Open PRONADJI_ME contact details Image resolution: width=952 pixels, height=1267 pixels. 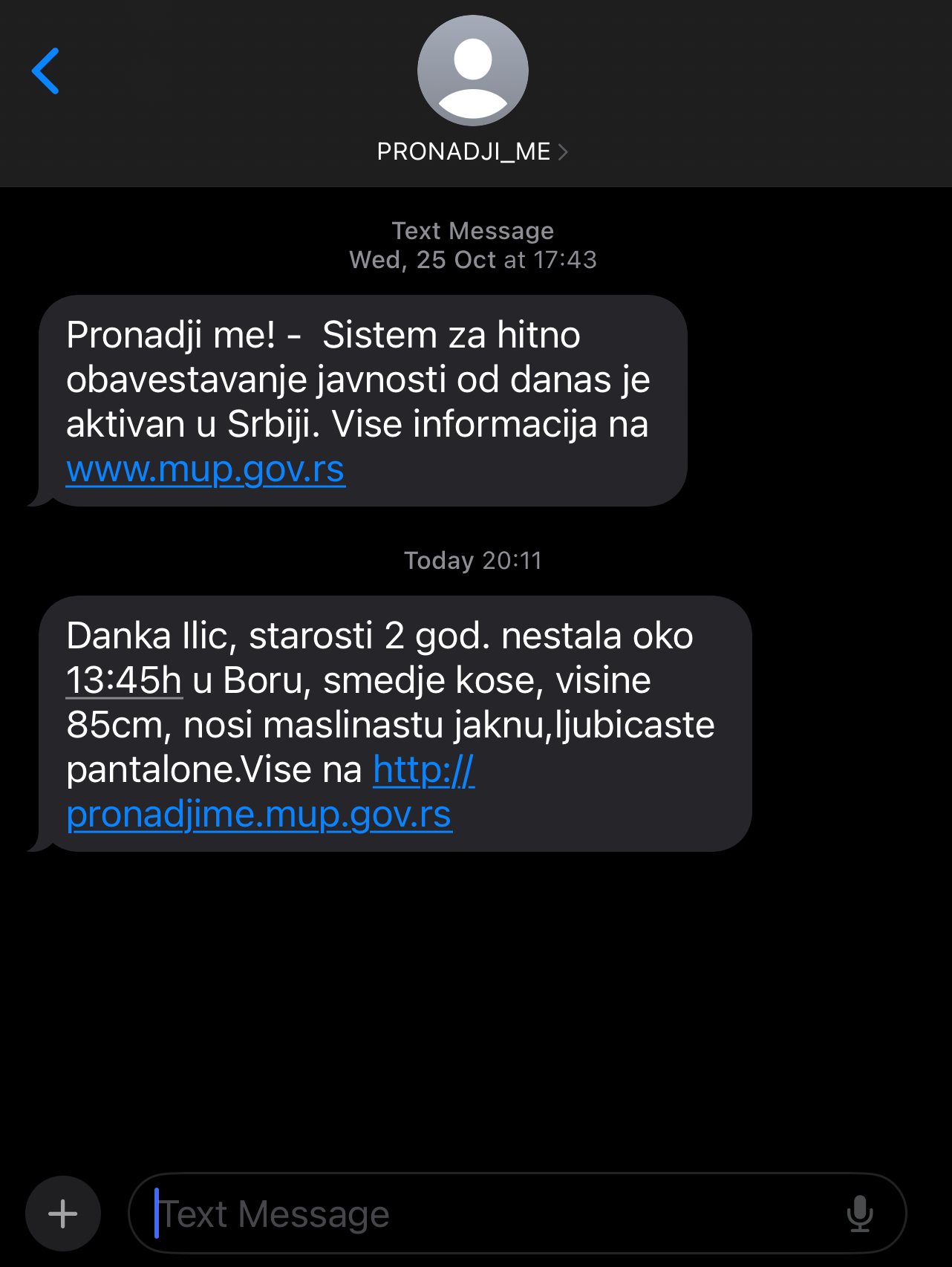[x=472, y=152]
